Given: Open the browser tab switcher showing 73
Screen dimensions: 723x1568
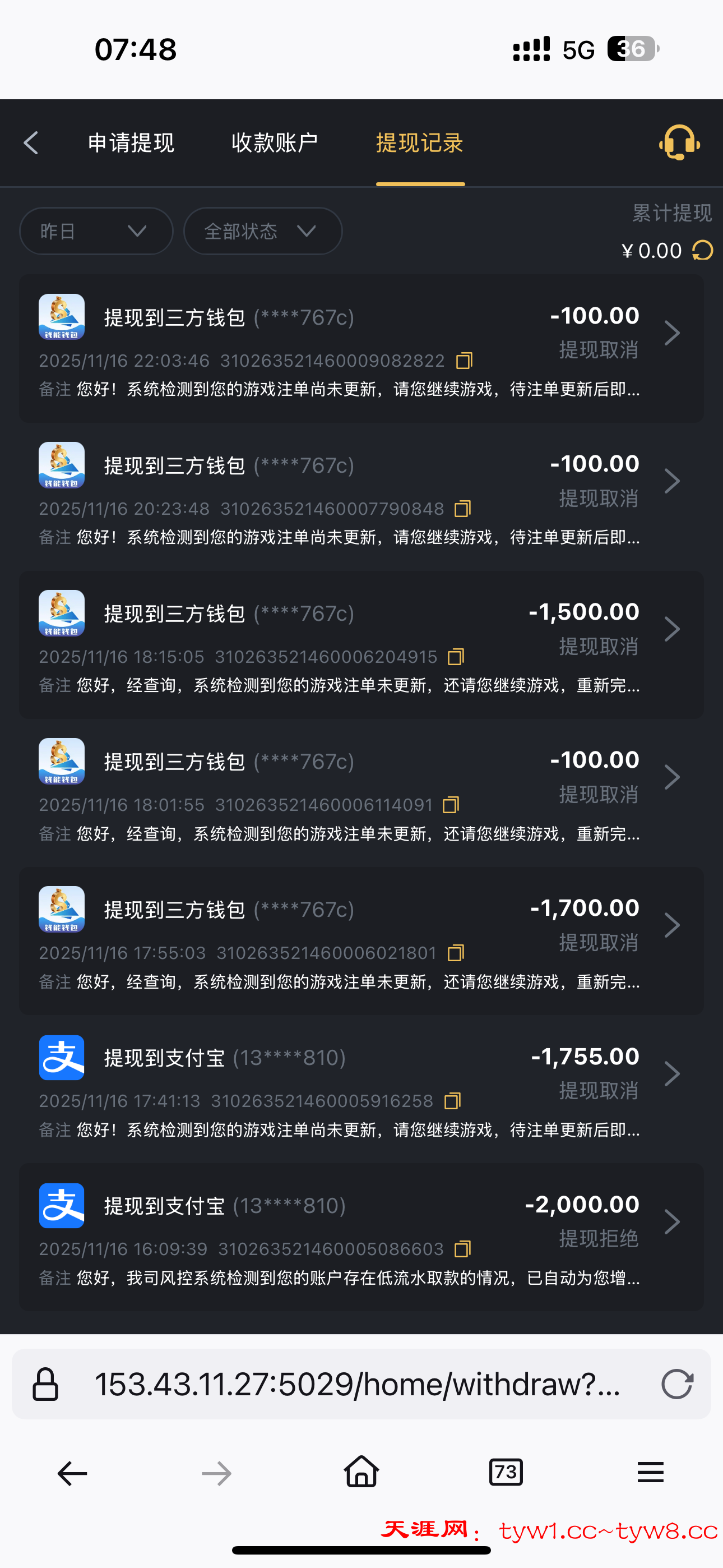Looking at the screenshot, I should [506, 1473].
